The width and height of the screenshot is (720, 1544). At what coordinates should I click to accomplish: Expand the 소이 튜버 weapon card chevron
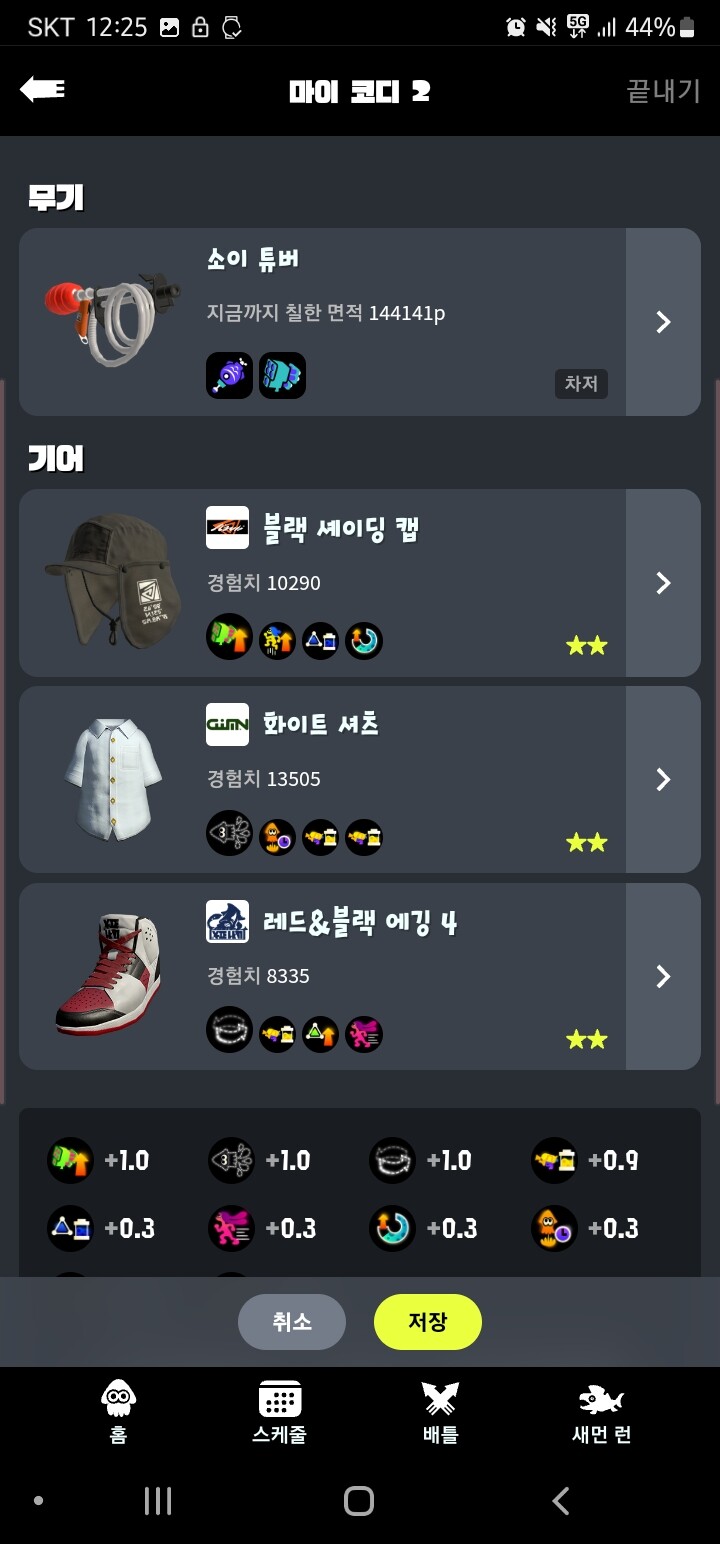pyautogui.click(x=662, y=322)
